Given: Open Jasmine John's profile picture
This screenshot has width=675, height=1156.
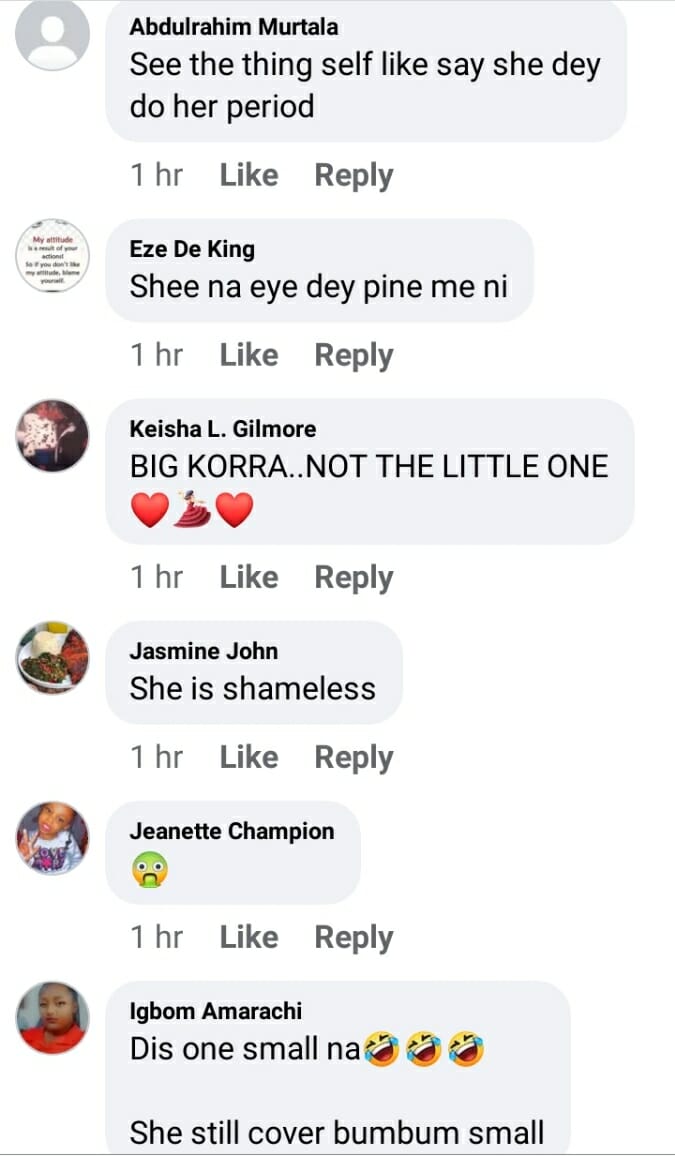Looking at the screenshot, I should click(x=53, y=657).
